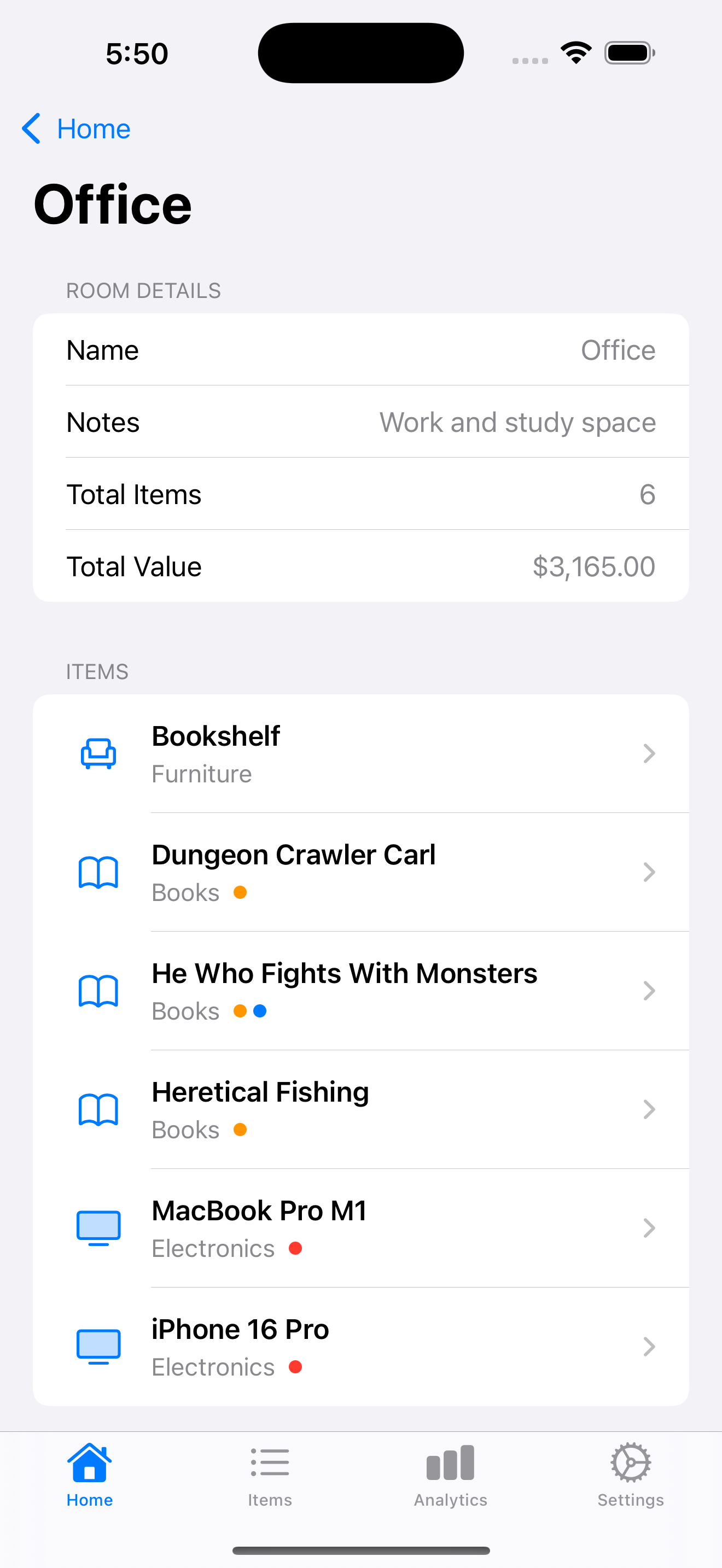Expand the Bookshelf item details
This screenshot has width=722, height=1568.
click(x=650, y=753)
